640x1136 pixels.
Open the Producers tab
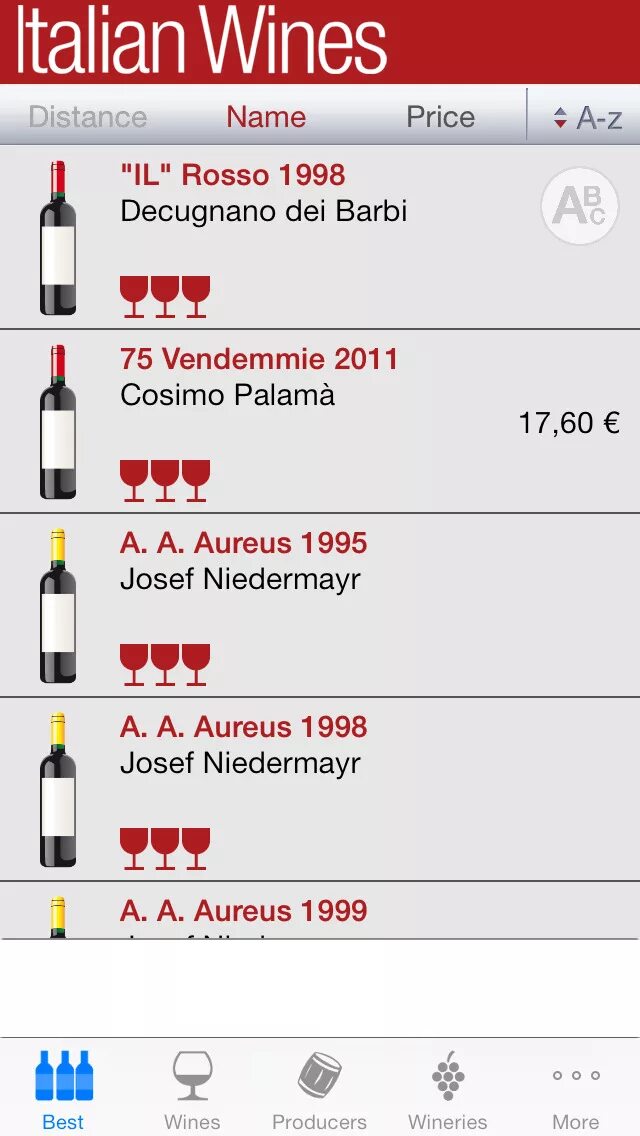(319, 1090)
